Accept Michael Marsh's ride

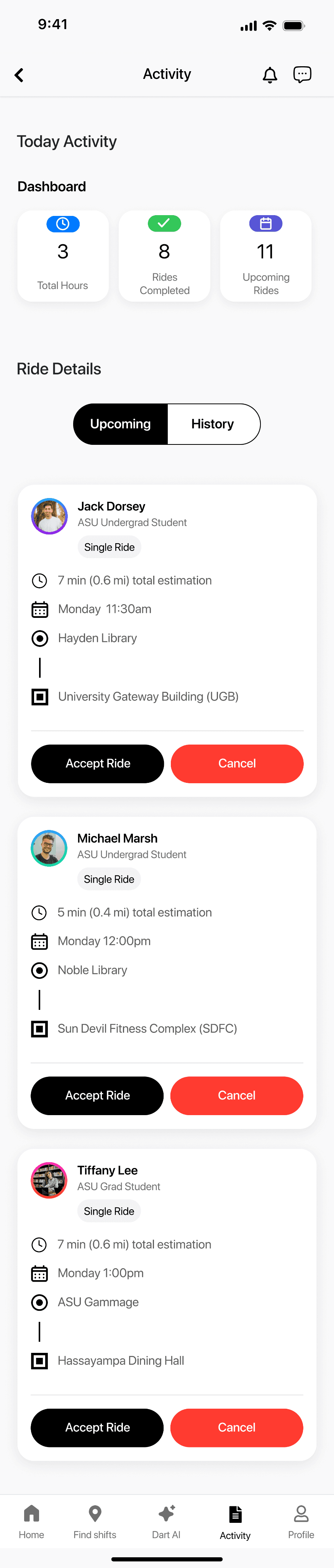click(98, 1095)
